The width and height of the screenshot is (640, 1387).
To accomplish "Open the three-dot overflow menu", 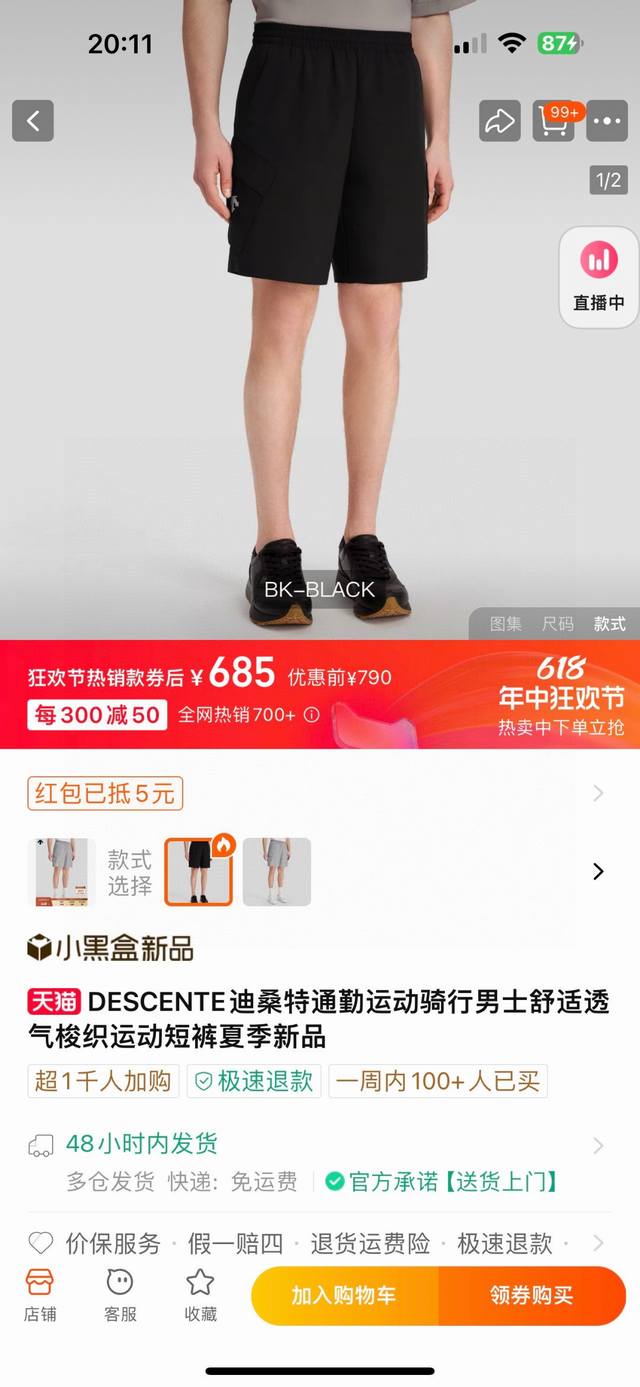I will [x=607, y=121].
